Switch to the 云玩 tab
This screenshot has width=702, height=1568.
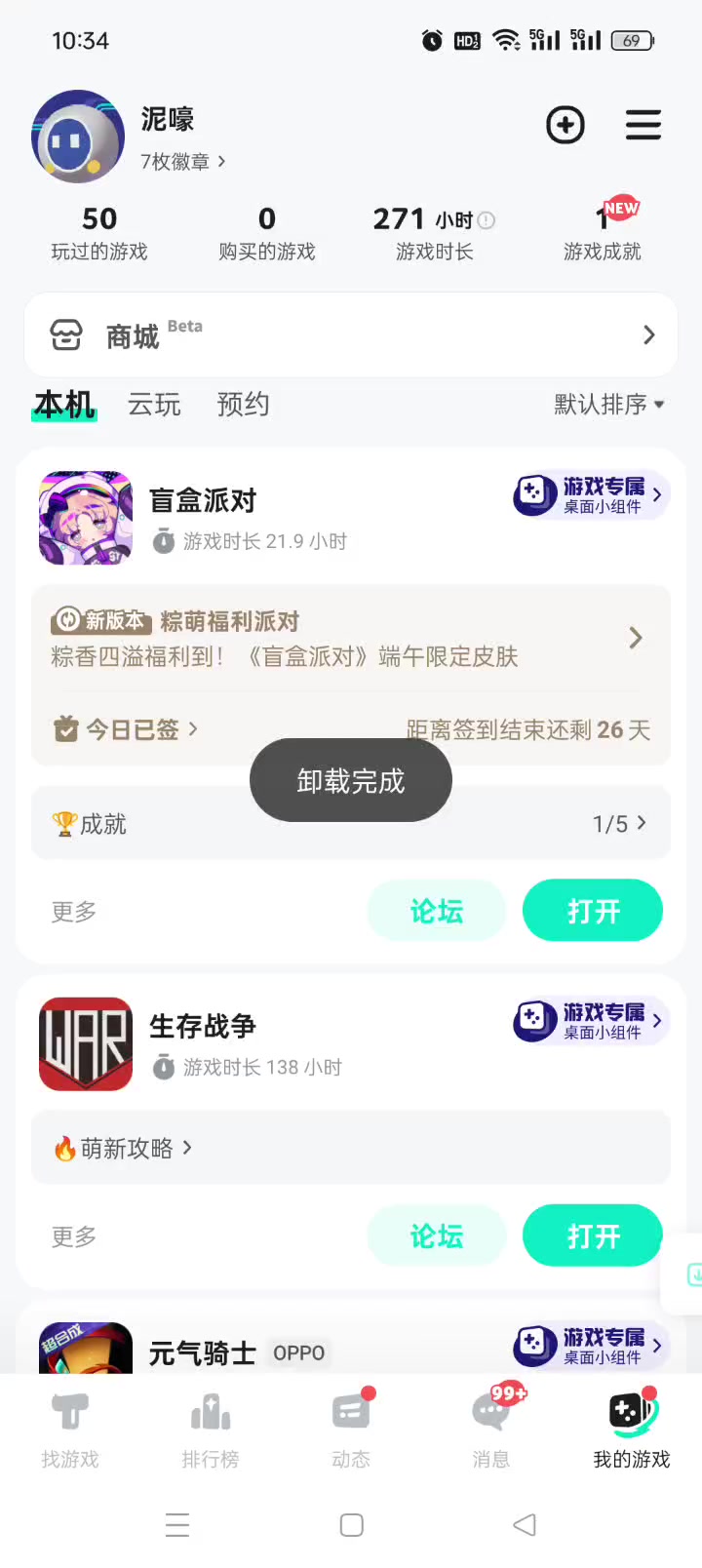click(154, 405)
